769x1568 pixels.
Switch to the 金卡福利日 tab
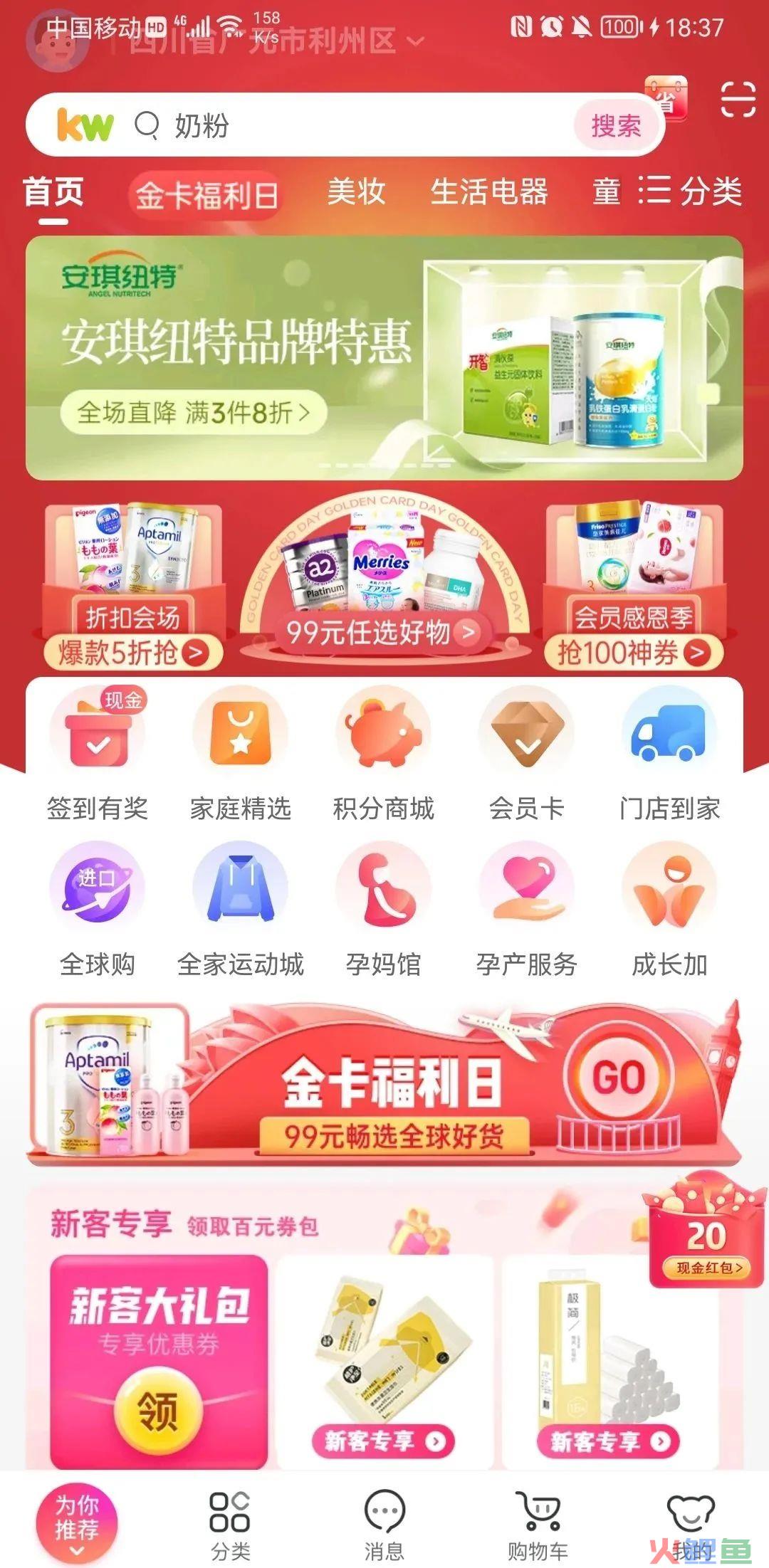click(x=206, y=195)
